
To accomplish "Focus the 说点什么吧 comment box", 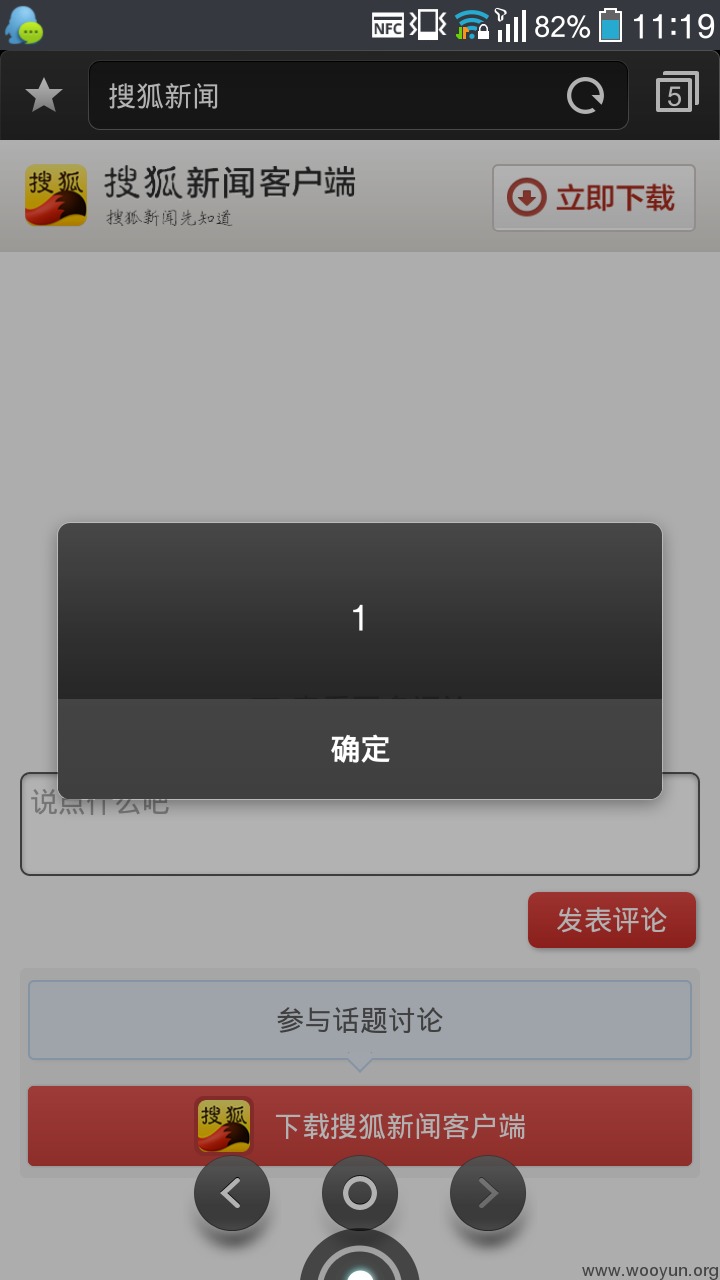I will coord(360,824).
